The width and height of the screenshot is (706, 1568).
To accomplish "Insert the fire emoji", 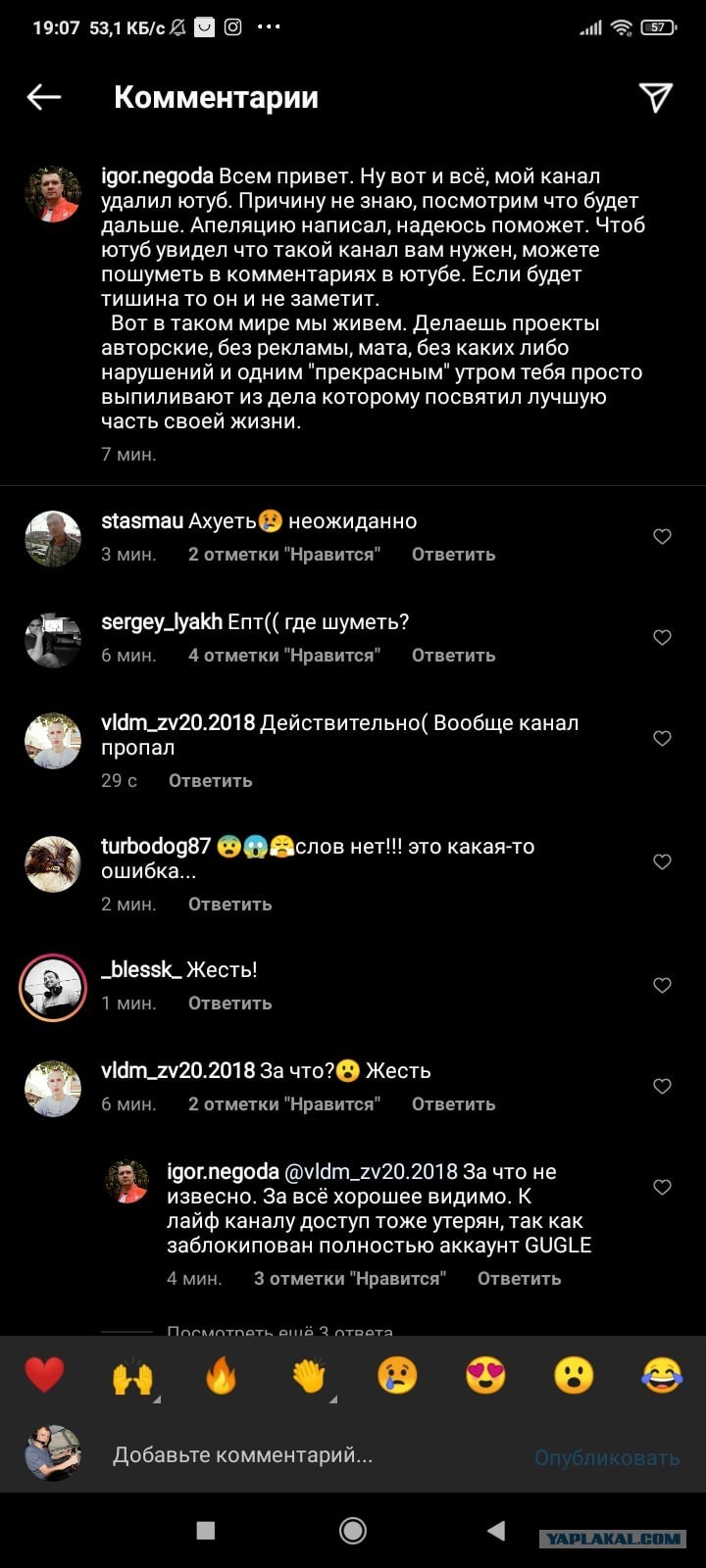I will click(x=221, y=1376).
